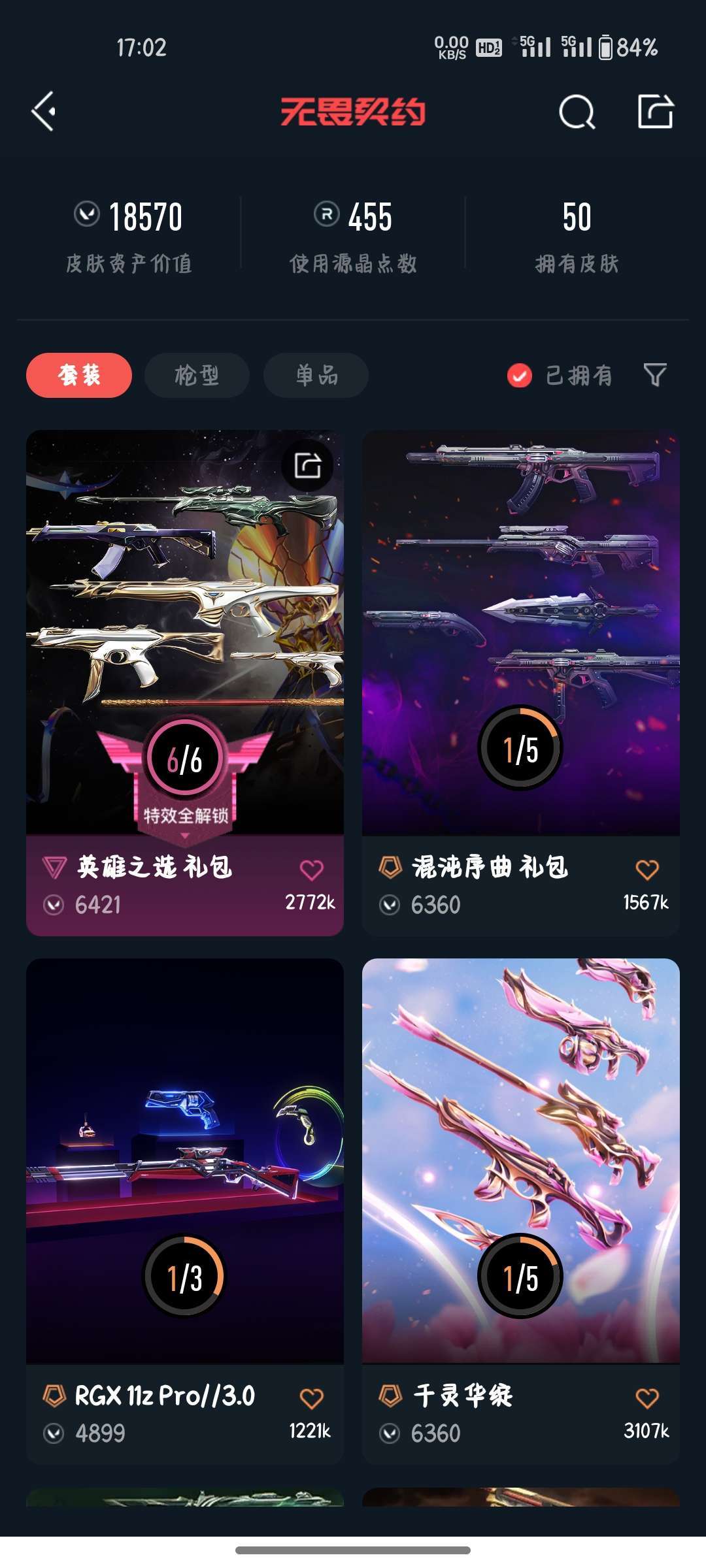
Task: Open the 英雄之选 礼包 bundle card
Action: (185, 683)
